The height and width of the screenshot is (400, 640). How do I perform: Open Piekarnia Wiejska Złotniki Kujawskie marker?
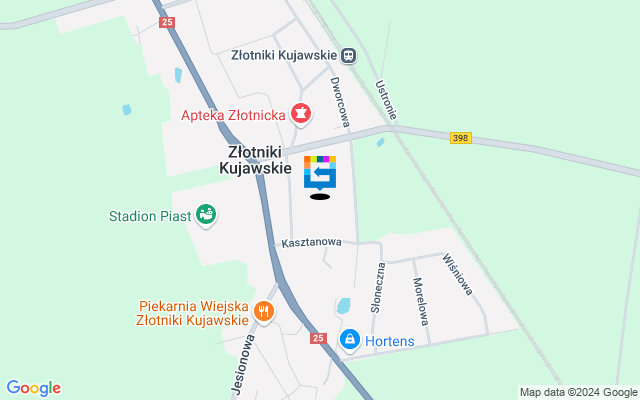point(263,310)
